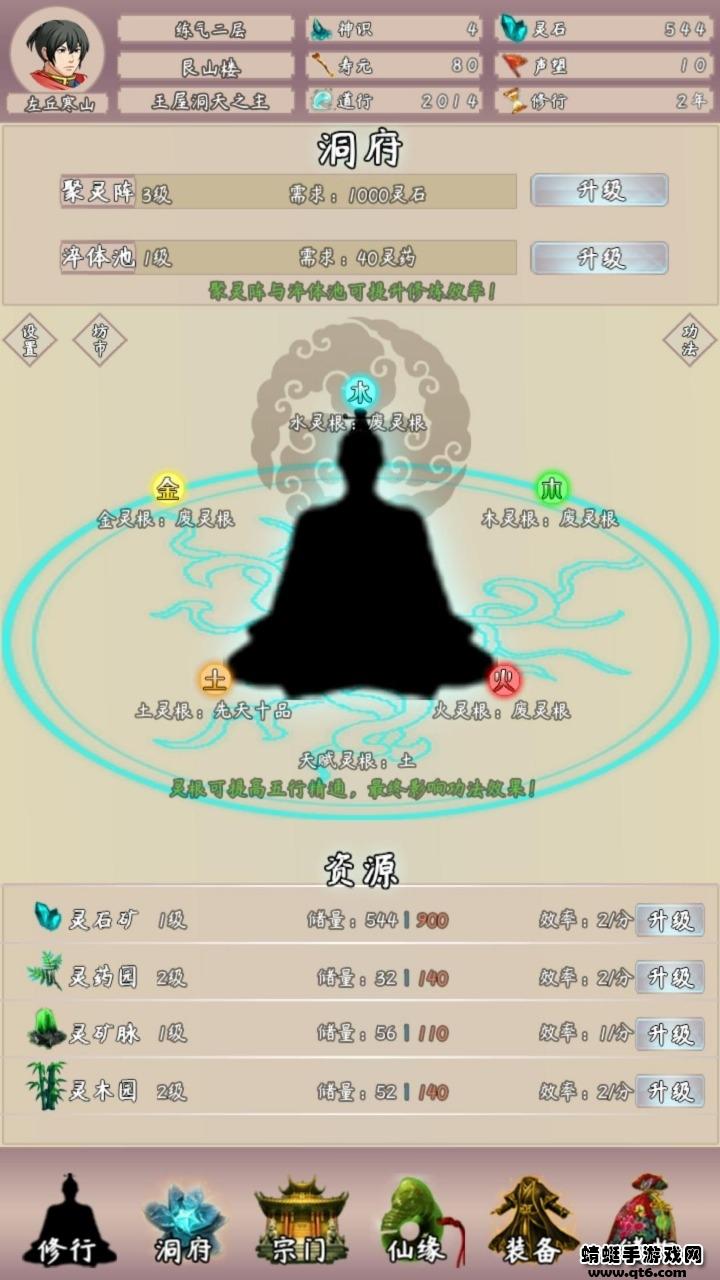Select the 土 earth spirit root orb
The width and height of the screenshot is (720, 1280).
215,680
